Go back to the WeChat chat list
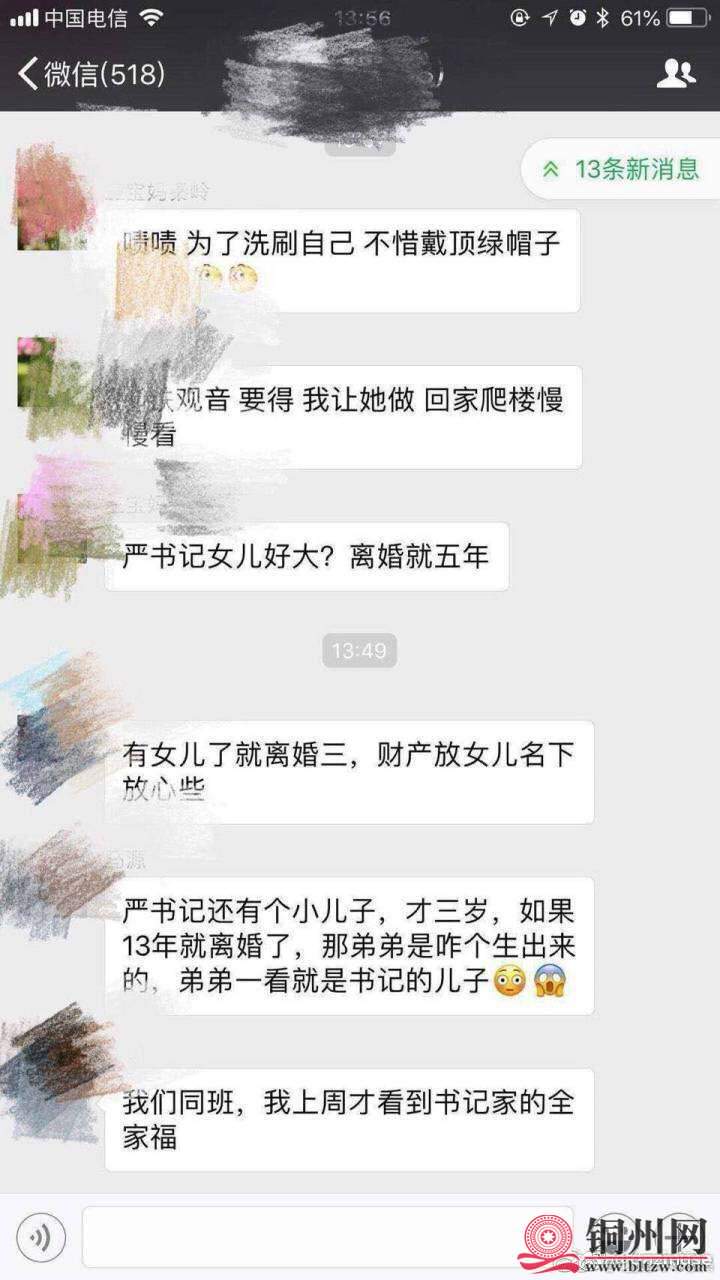 pos(88,73)
